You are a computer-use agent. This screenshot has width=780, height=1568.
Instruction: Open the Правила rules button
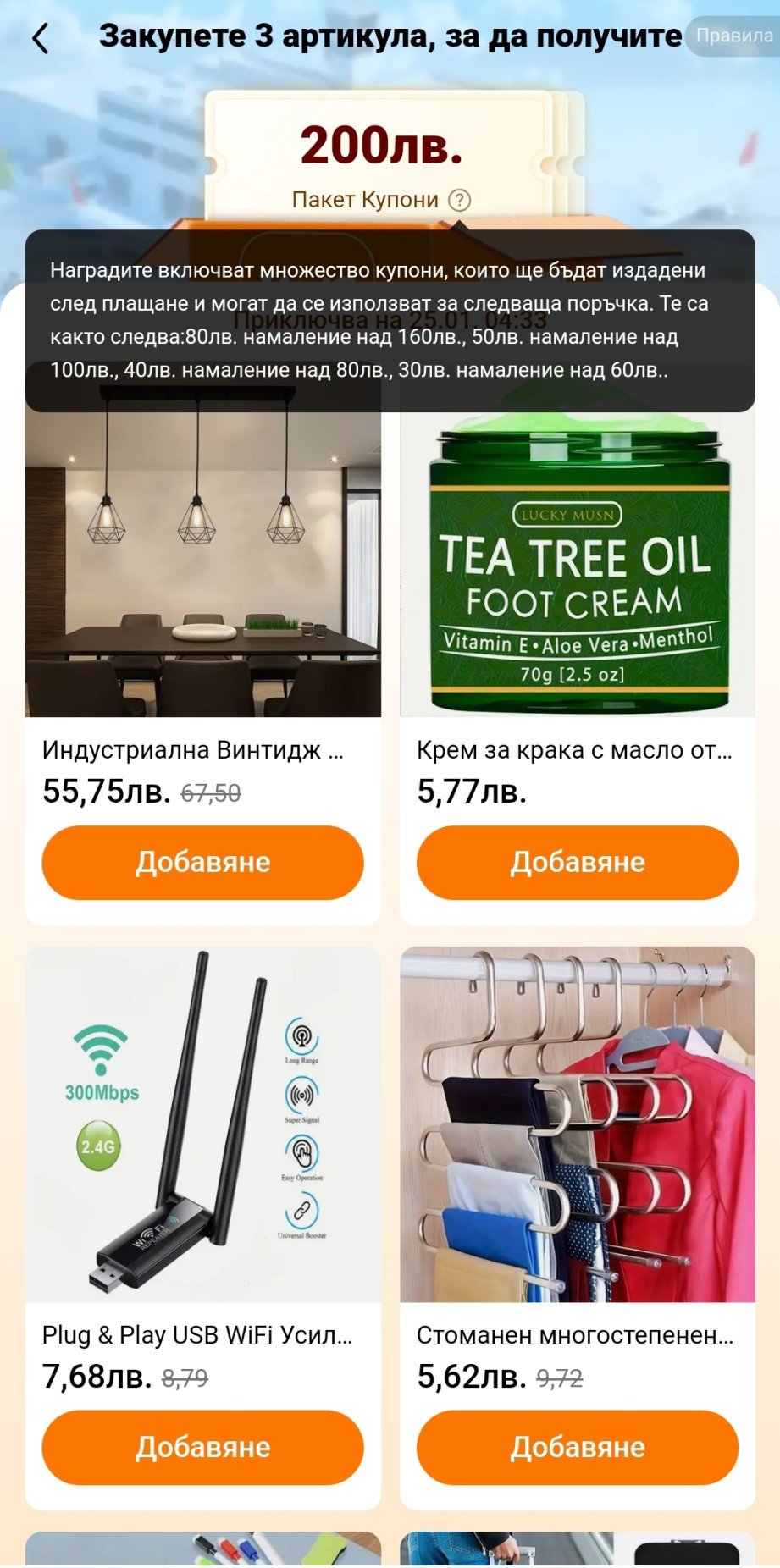(733, 36)
